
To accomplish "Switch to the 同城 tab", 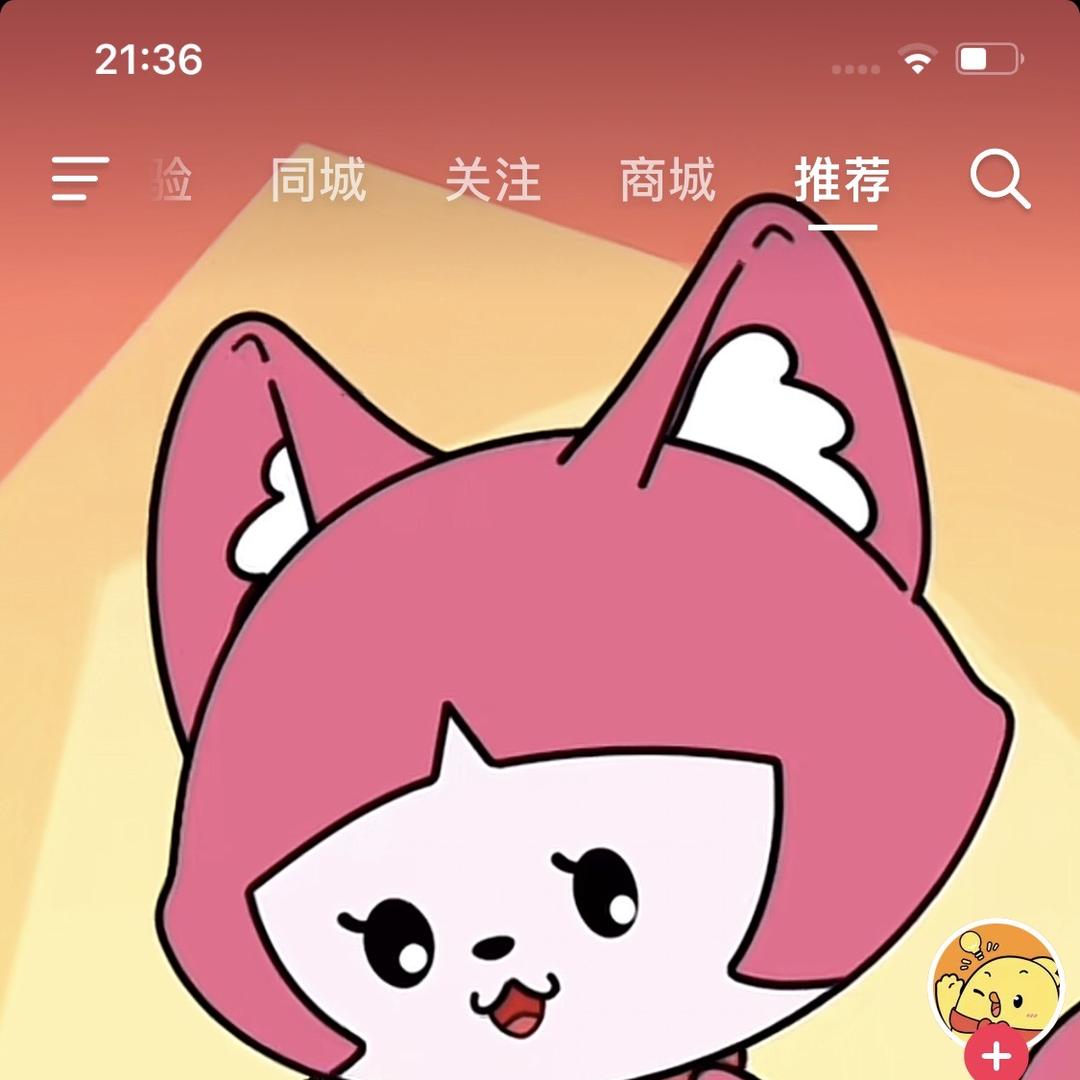I will [x=318, y=180].
